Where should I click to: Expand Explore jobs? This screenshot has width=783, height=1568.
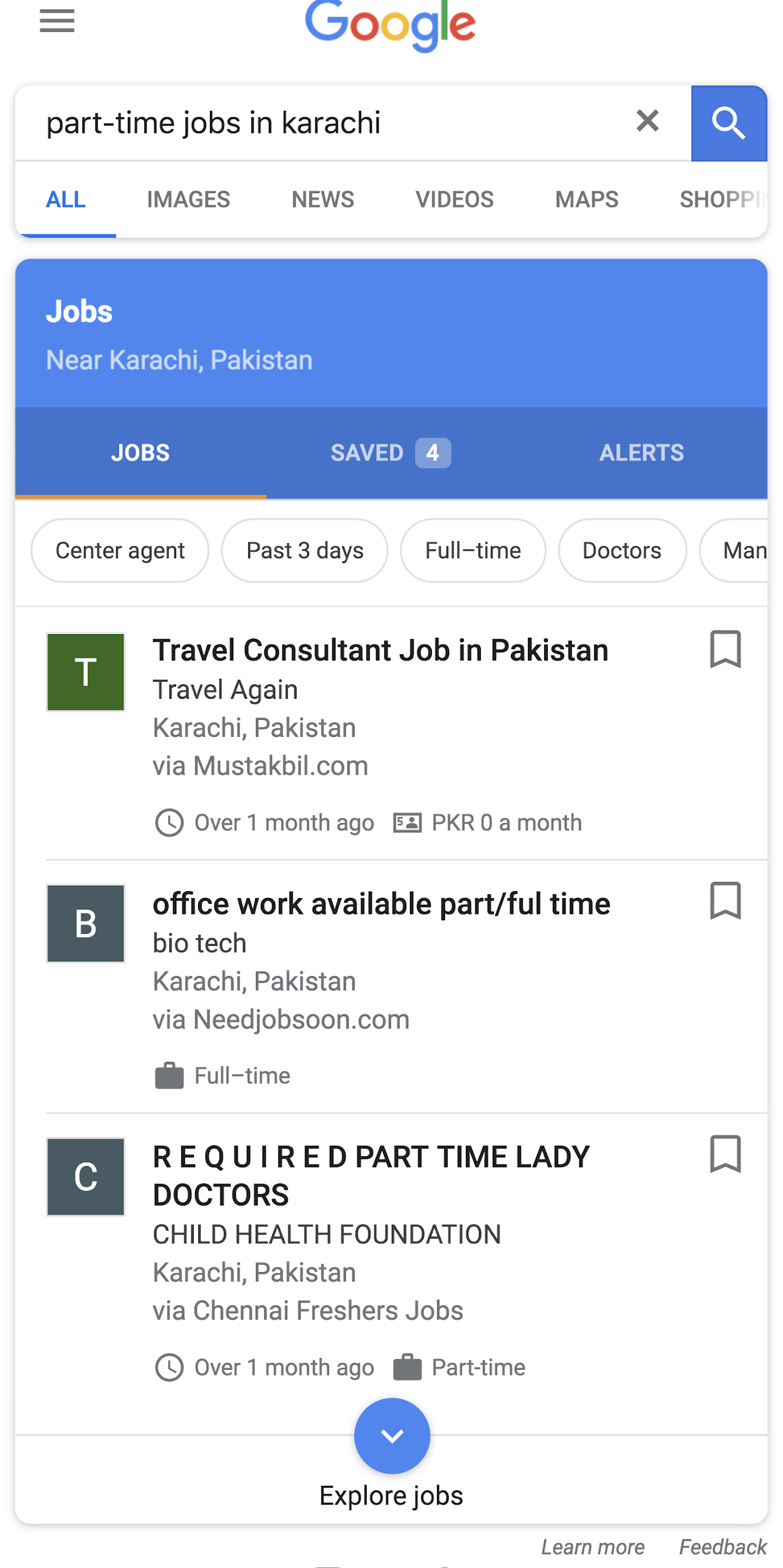pyautogui.click(x=392, y=1436)
